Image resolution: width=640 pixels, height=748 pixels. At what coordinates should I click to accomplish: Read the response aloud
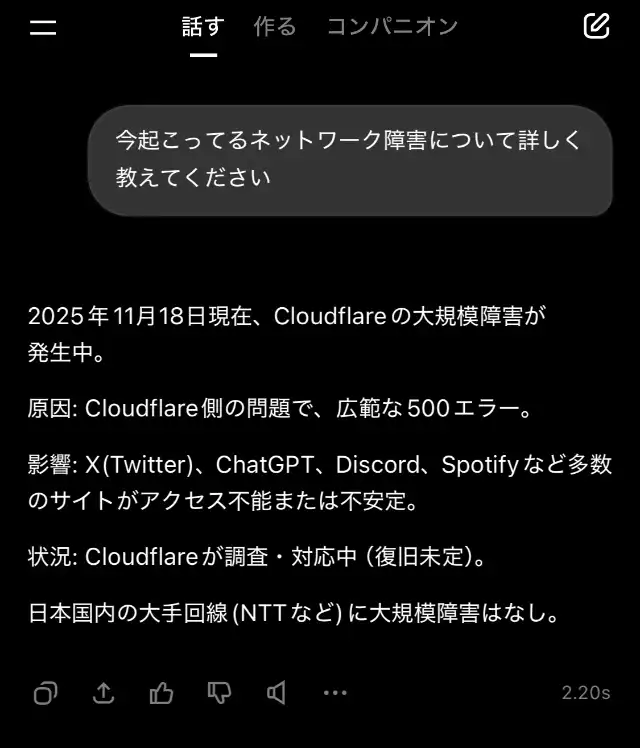pos(277,692)
